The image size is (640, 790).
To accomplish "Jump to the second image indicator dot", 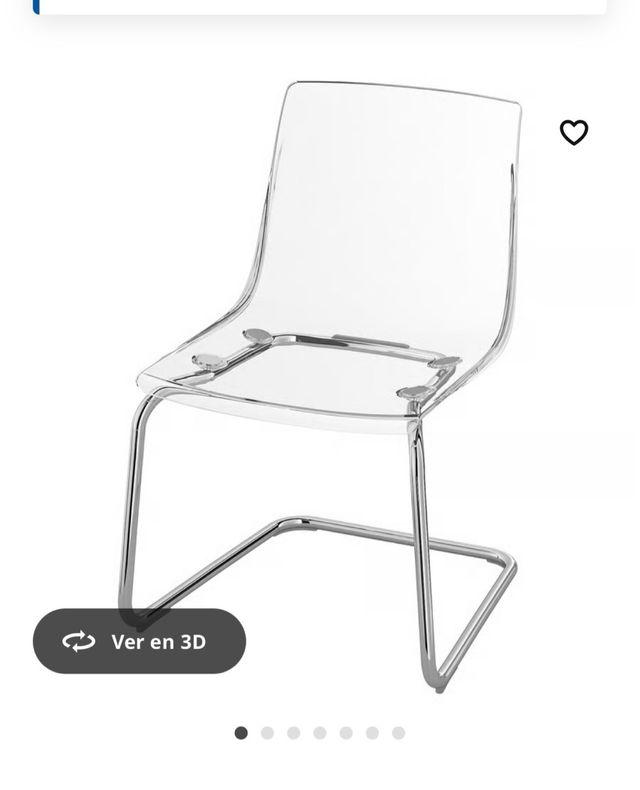I will [x=267, y=733].
